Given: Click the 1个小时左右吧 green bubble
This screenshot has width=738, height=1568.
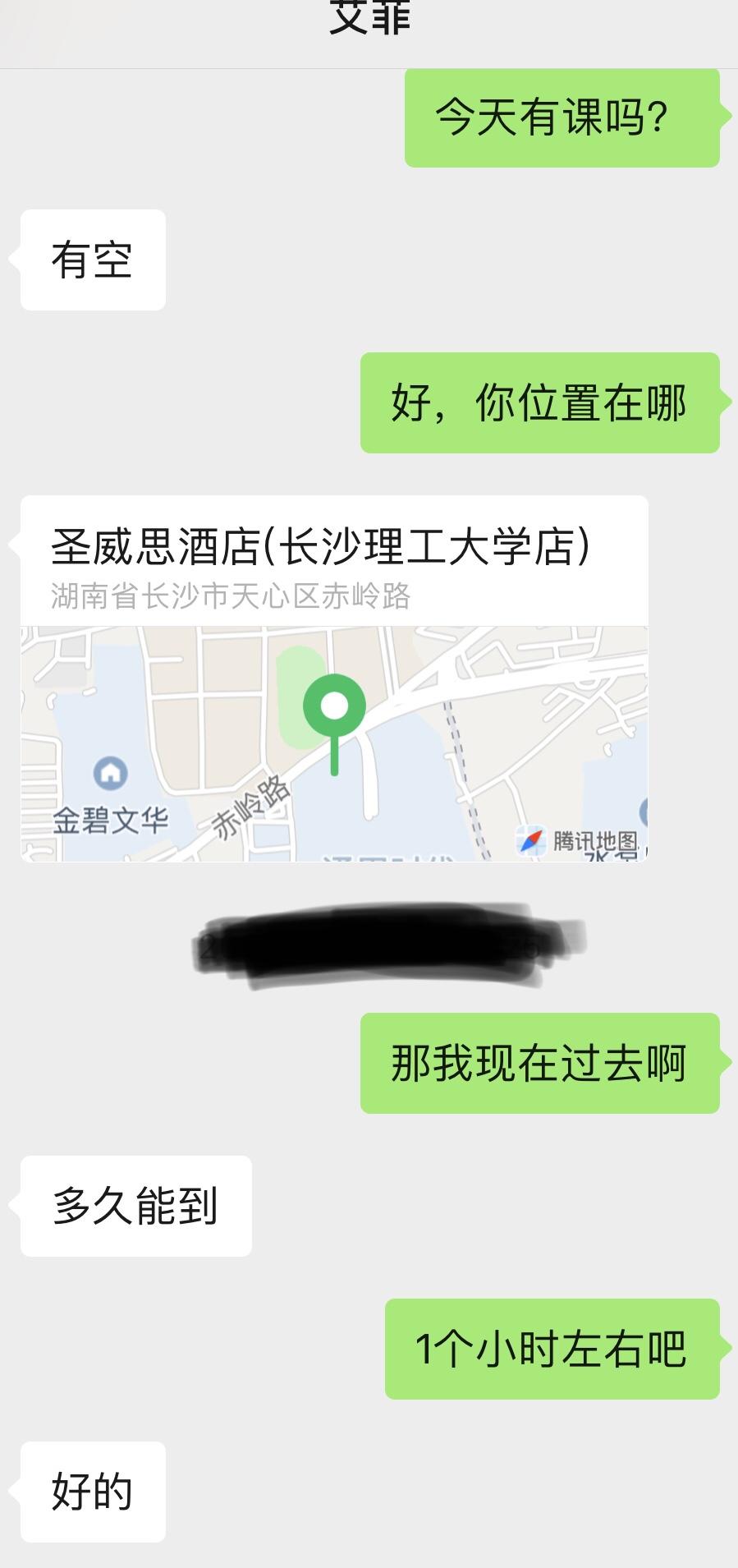Looking at the screenshot, I should tap(550, 1348).
